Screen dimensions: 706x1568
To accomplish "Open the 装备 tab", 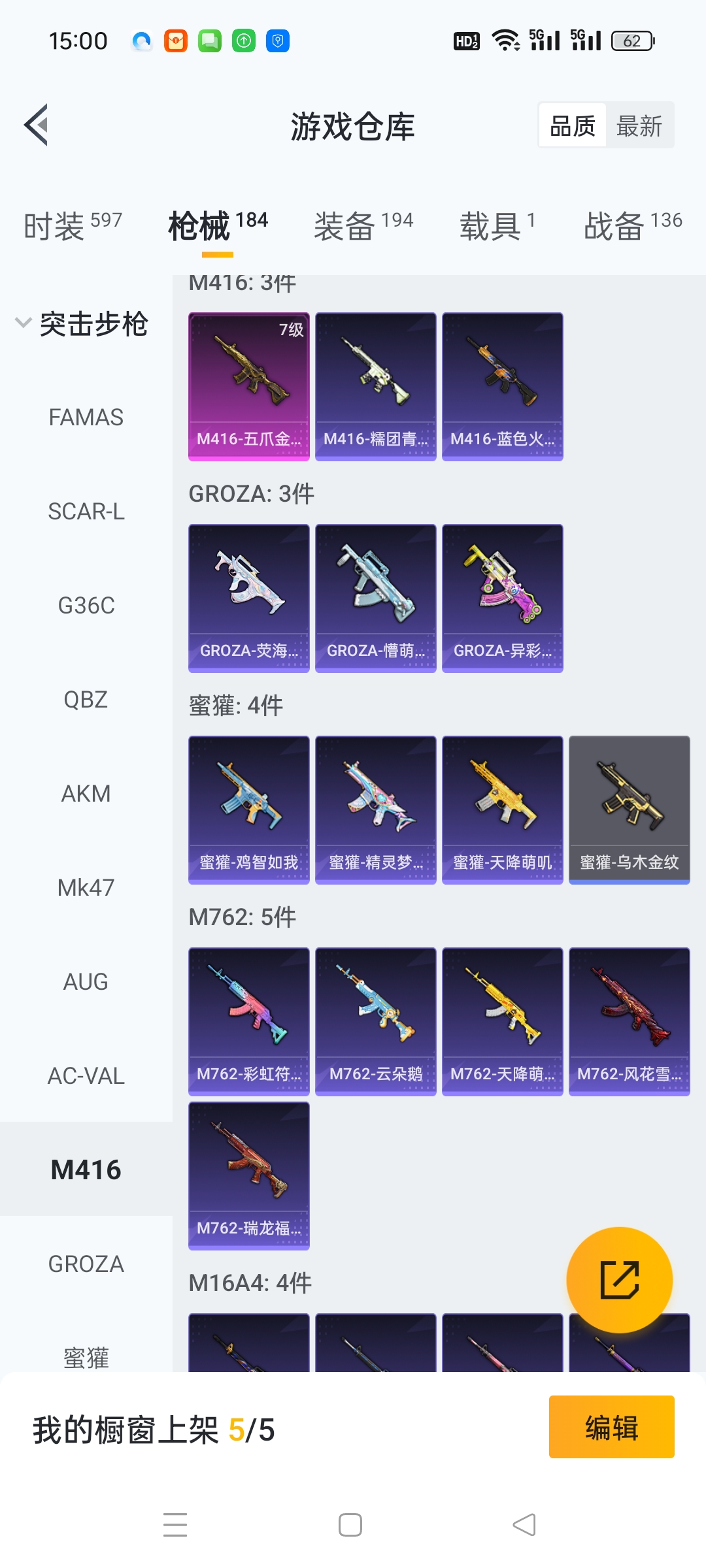I will [363, 226].
